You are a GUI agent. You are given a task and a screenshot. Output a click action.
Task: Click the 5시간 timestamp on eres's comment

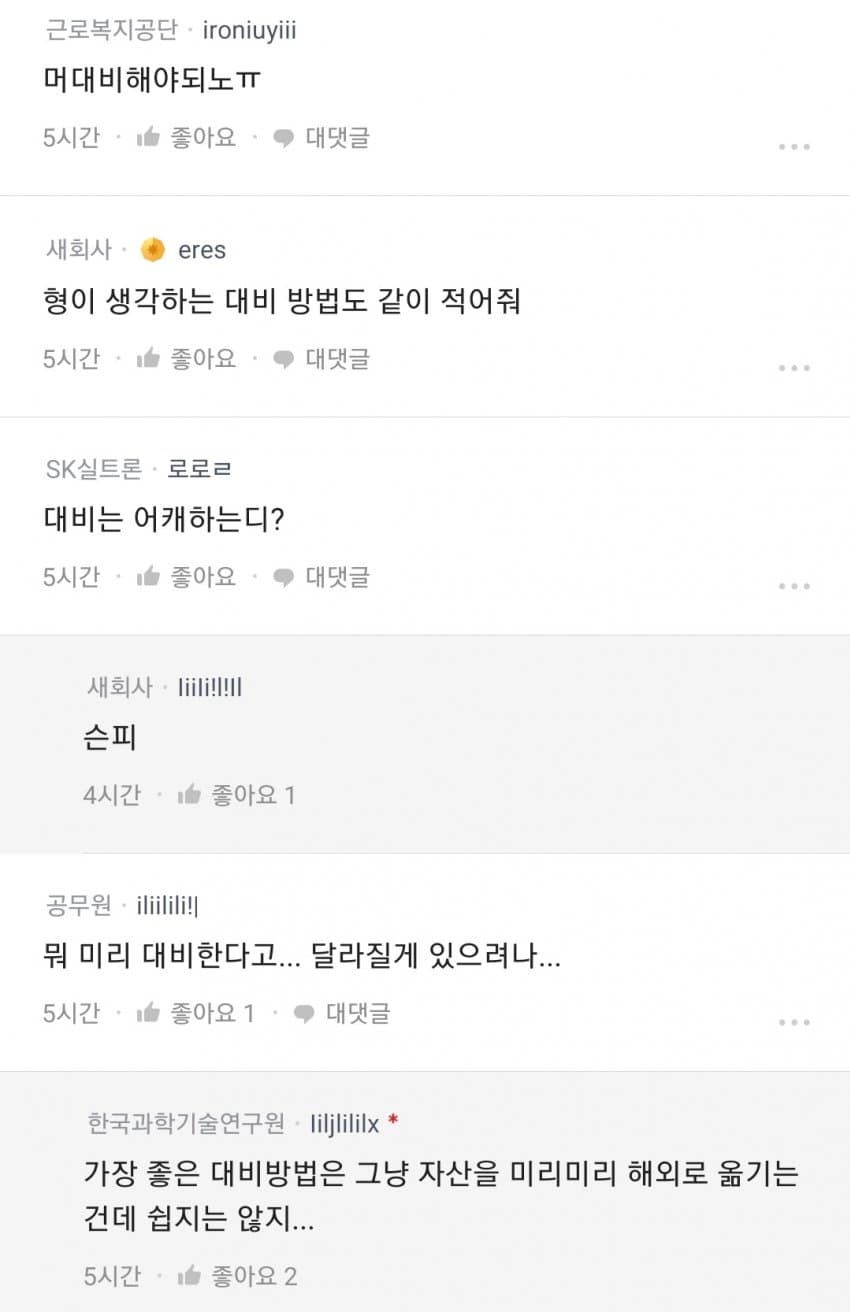point(70,358)
